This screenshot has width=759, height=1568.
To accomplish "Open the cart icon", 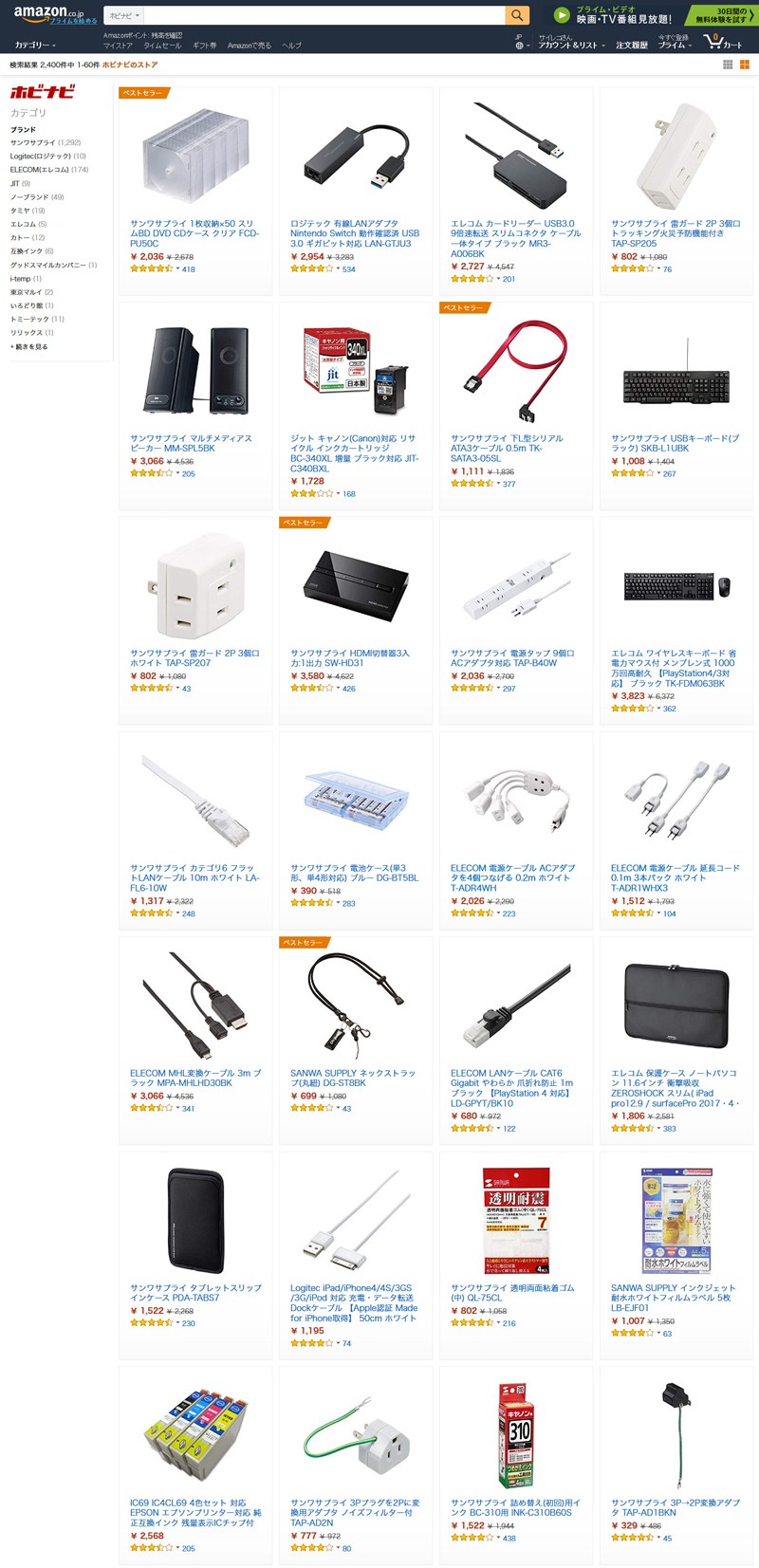I will click(722, 42).
